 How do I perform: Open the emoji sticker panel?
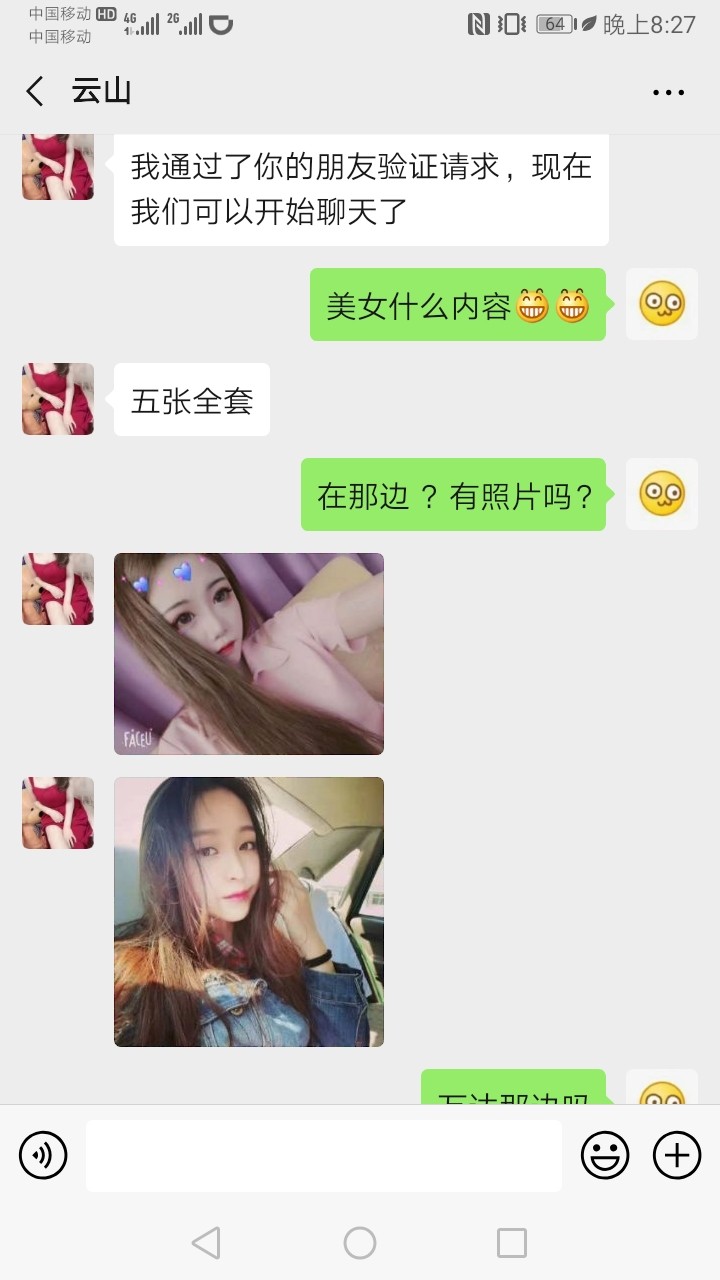coord(605,1156)
